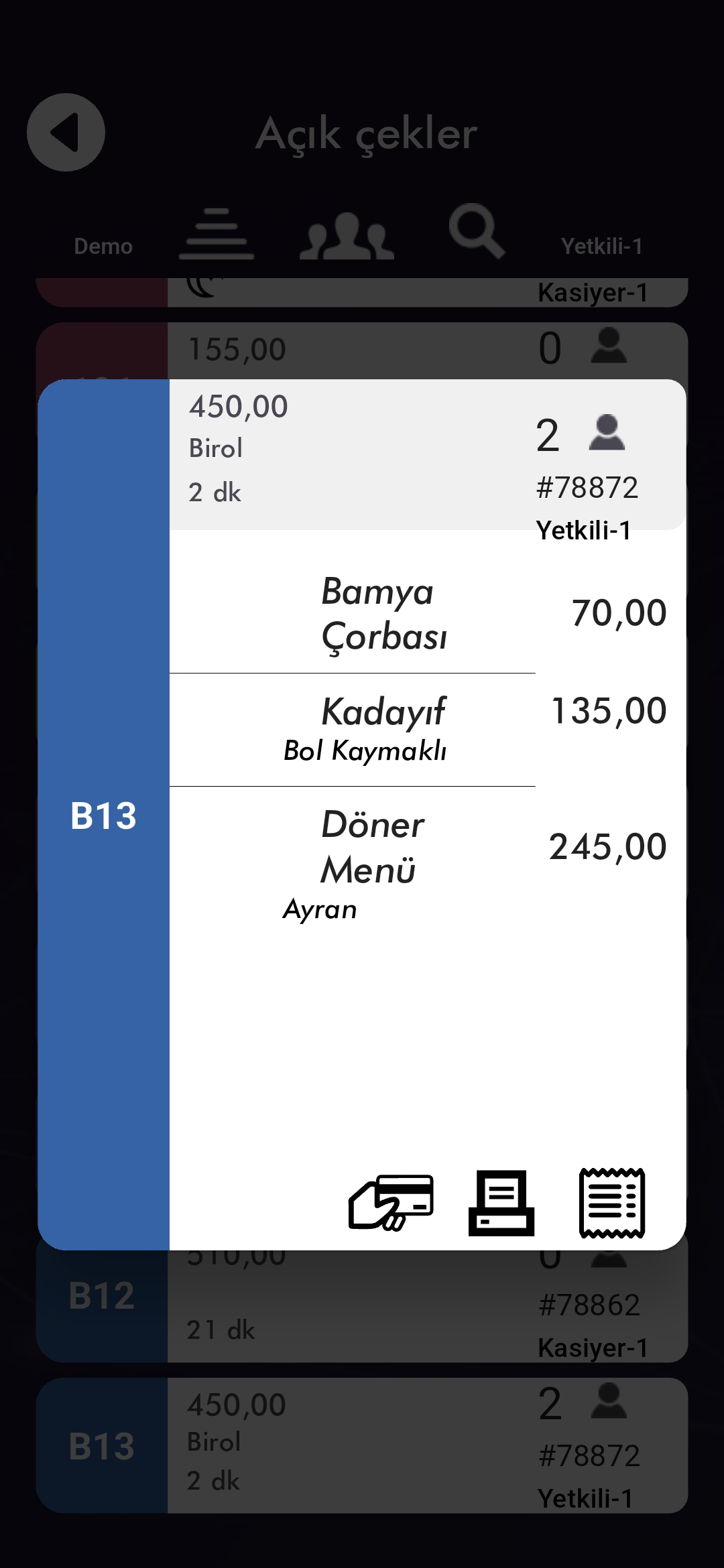This screenshot has height=1568, width=724.
Task: Tap the card payment icon
Action: coord(391,1202)
